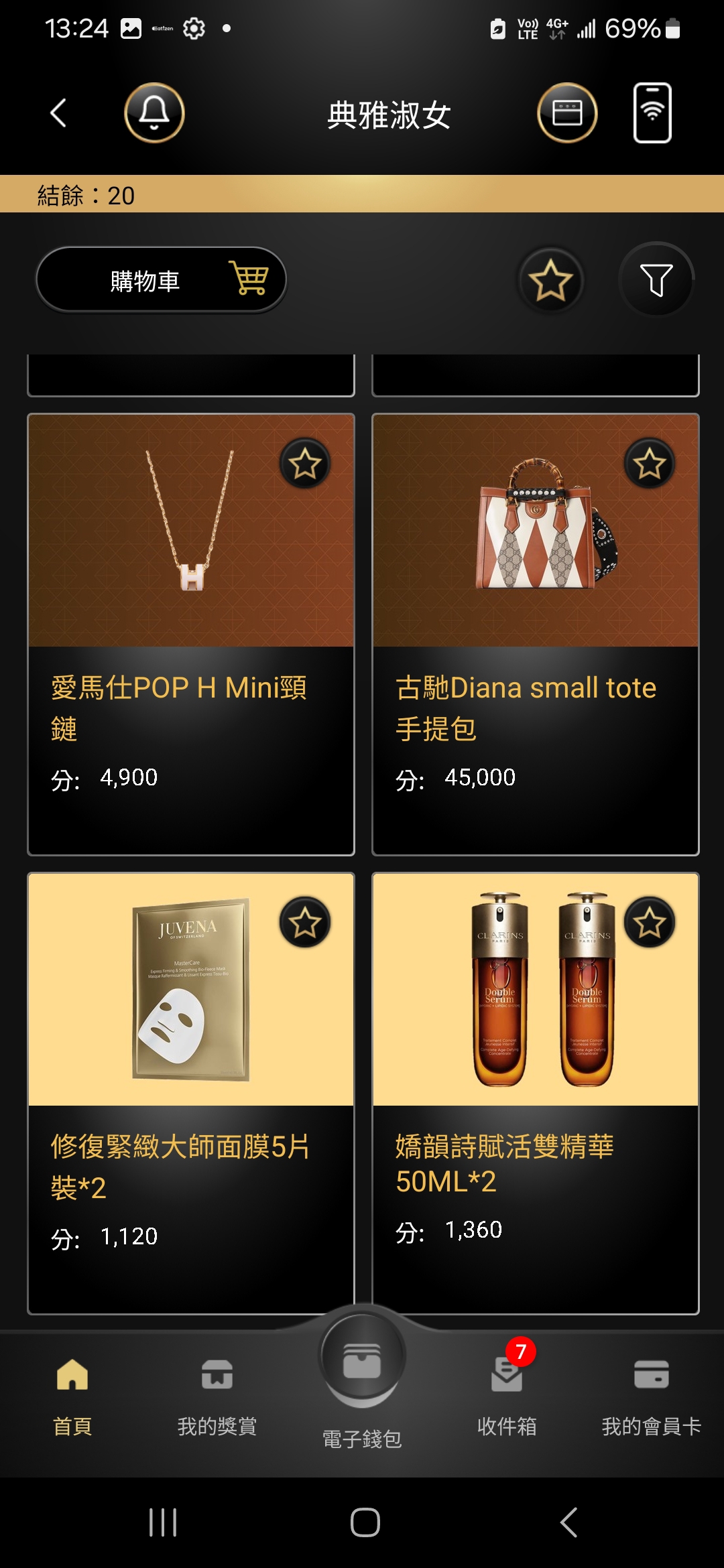
Task: Switch to the 我的獎賞 tab
Action: (x=217, y=1397)
